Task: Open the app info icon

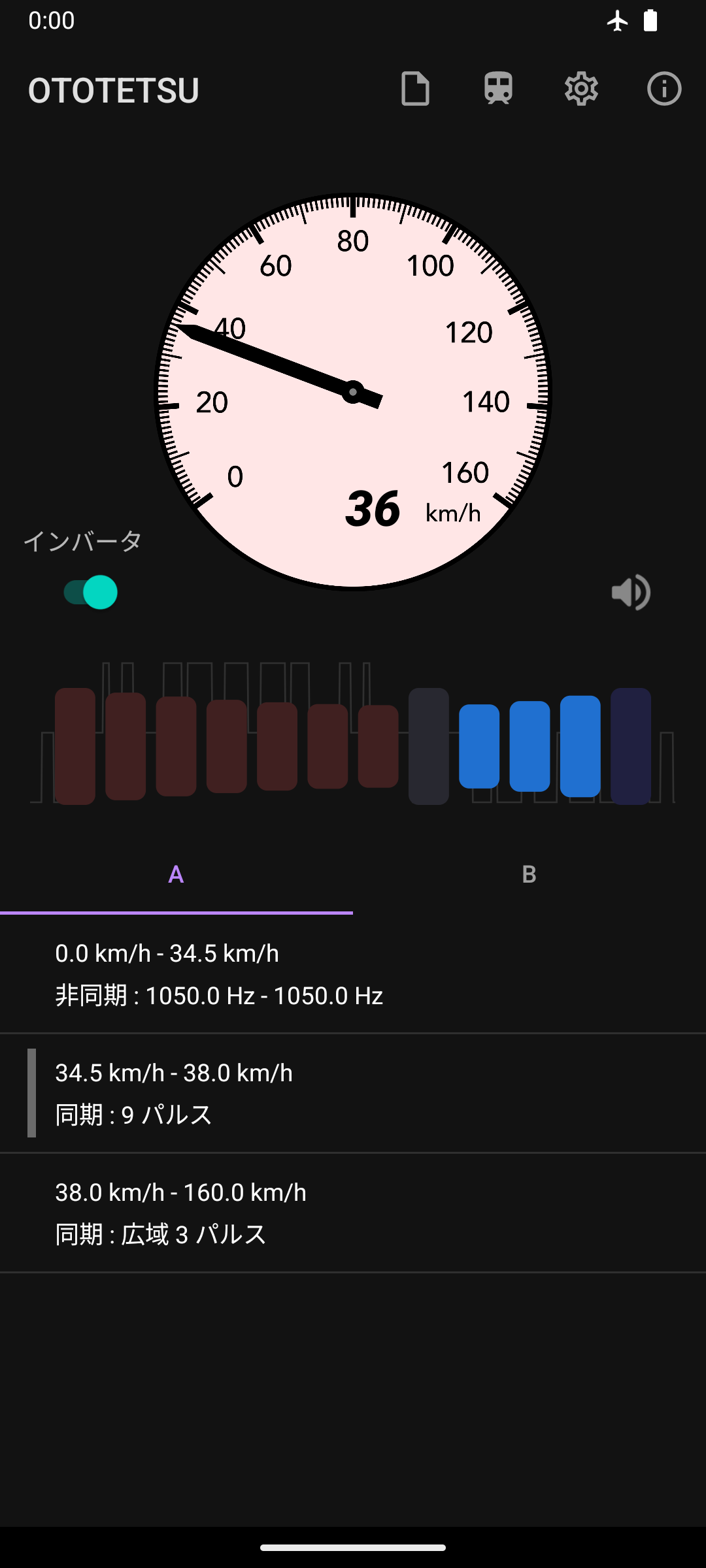Action: [x=664, y=89]
